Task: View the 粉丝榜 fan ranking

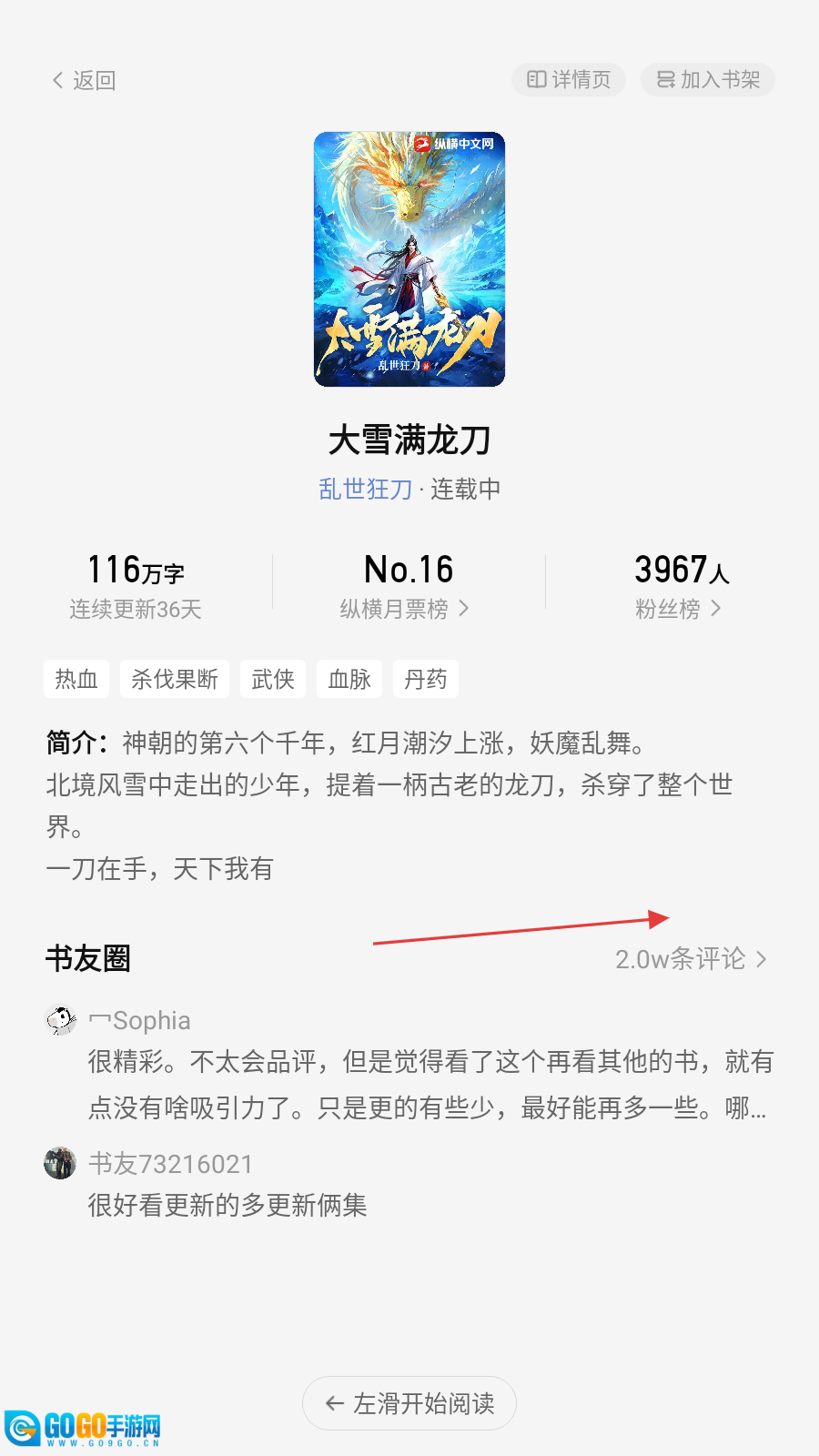Action: 678,609
